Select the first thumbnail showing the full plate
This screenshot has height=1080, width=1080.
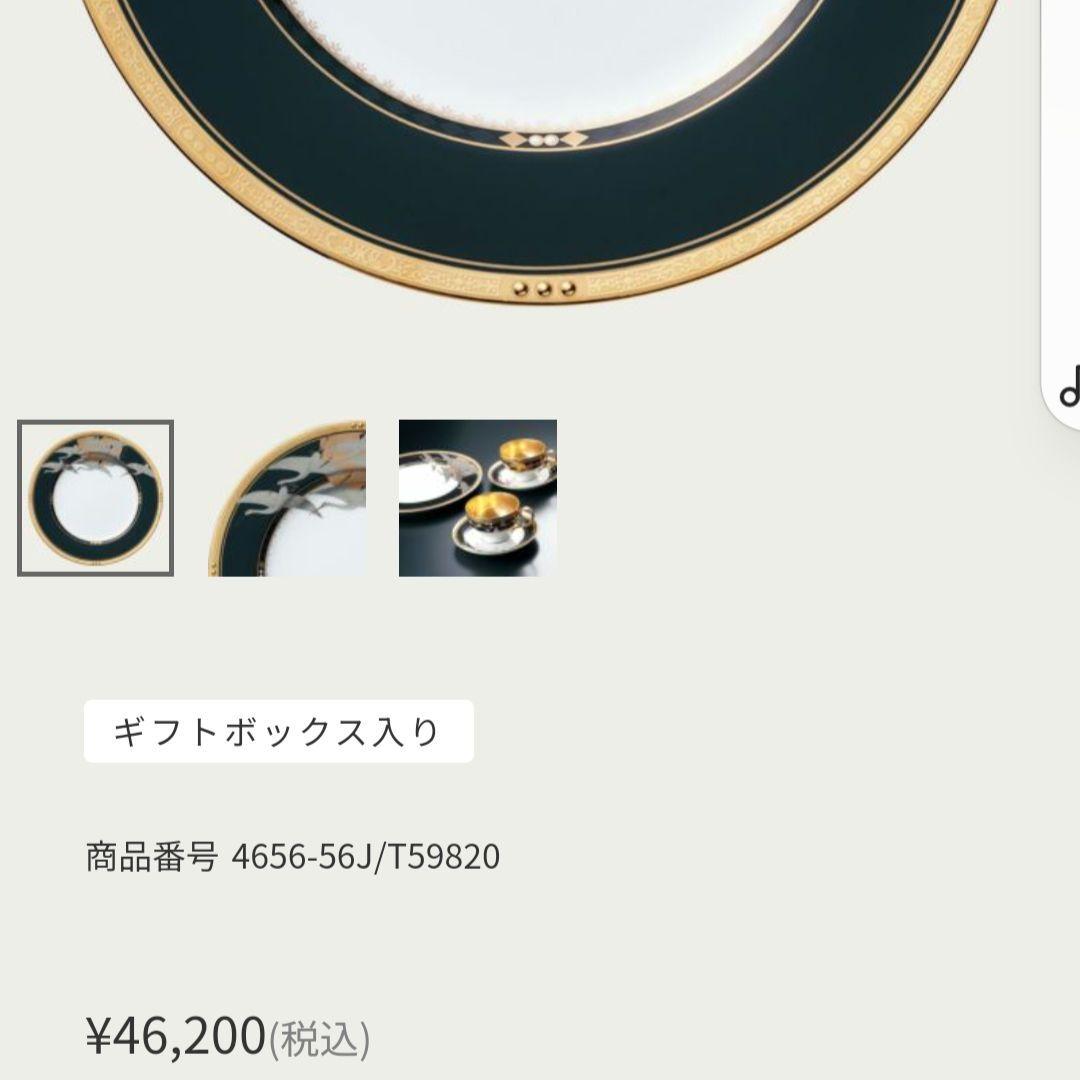click(x=96, y=498)
